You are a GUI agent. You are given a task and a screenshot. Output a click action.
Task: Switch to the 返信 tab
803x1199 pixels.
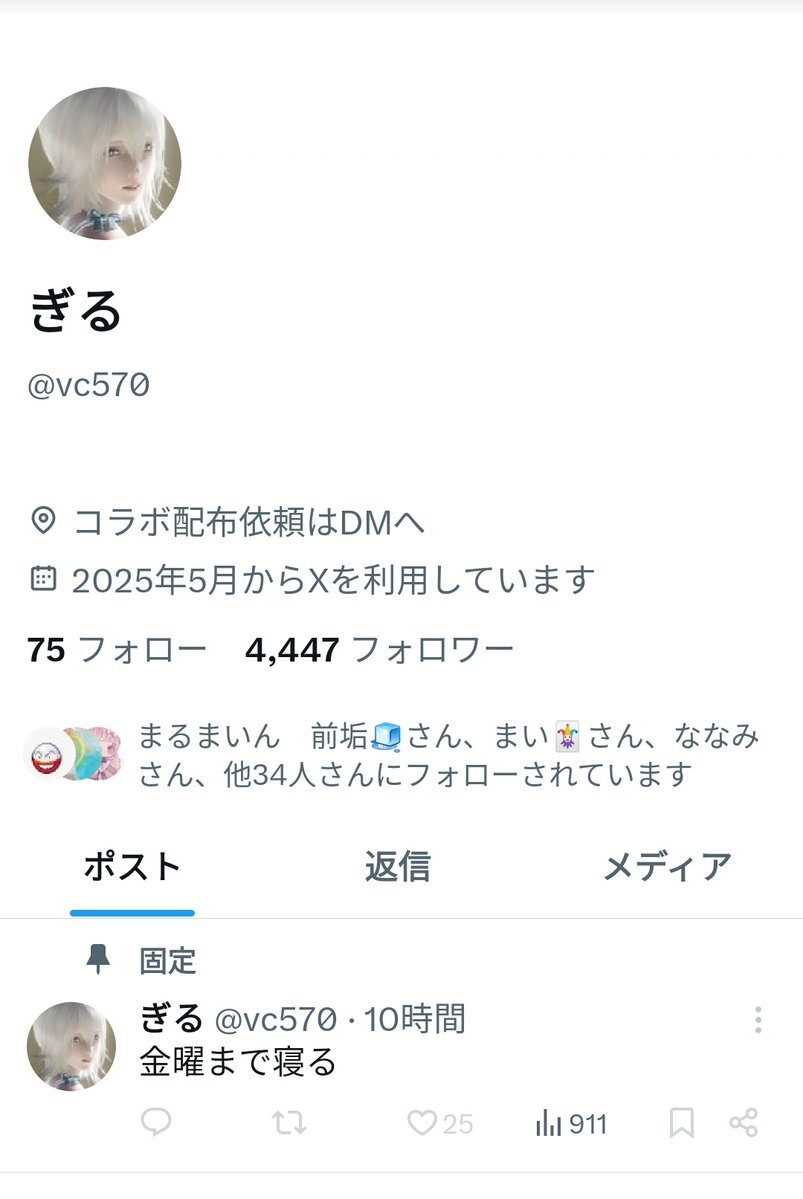pos(397,866)
